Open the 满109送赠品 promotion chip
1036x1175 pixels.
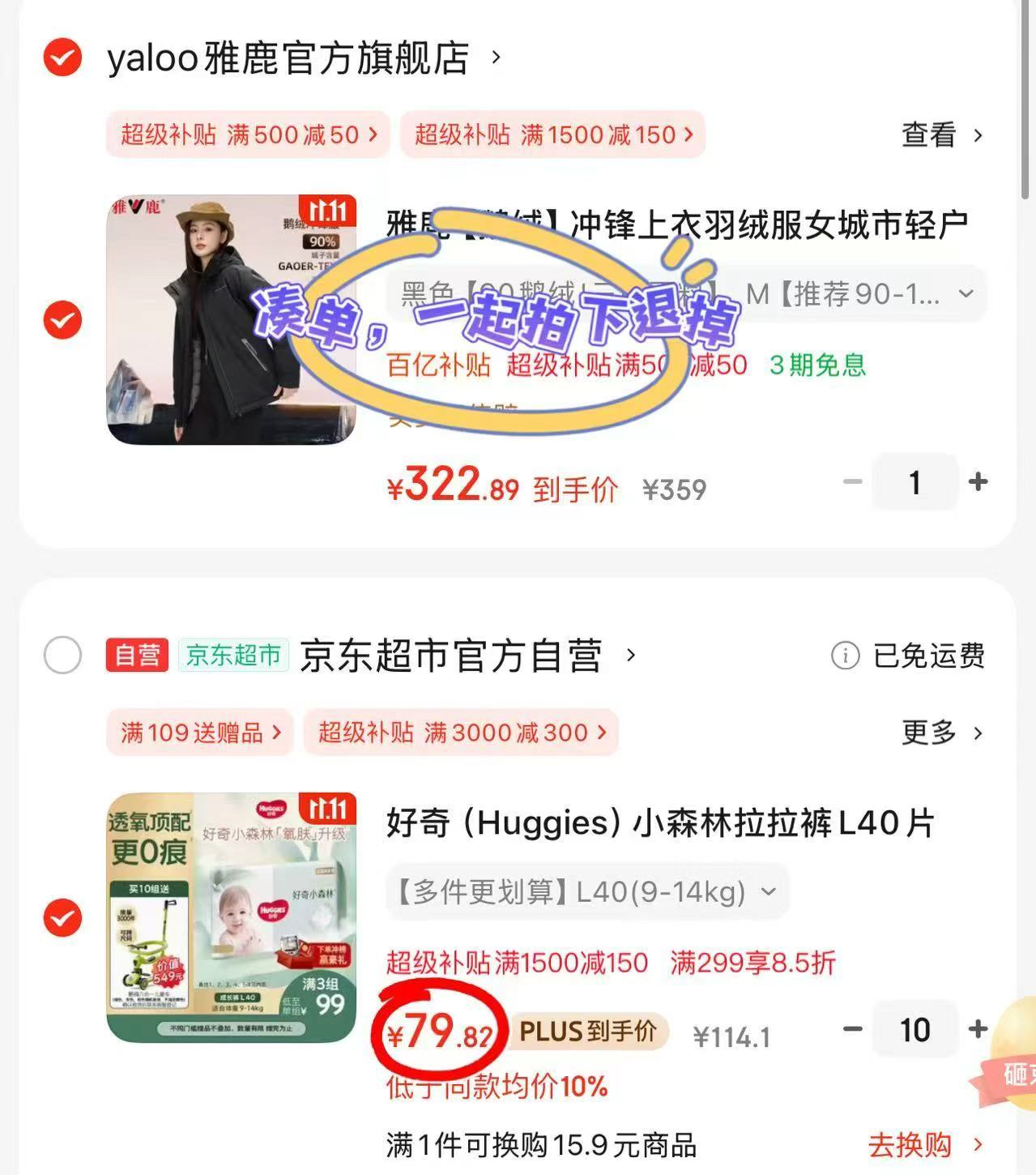tap(199, 733)
